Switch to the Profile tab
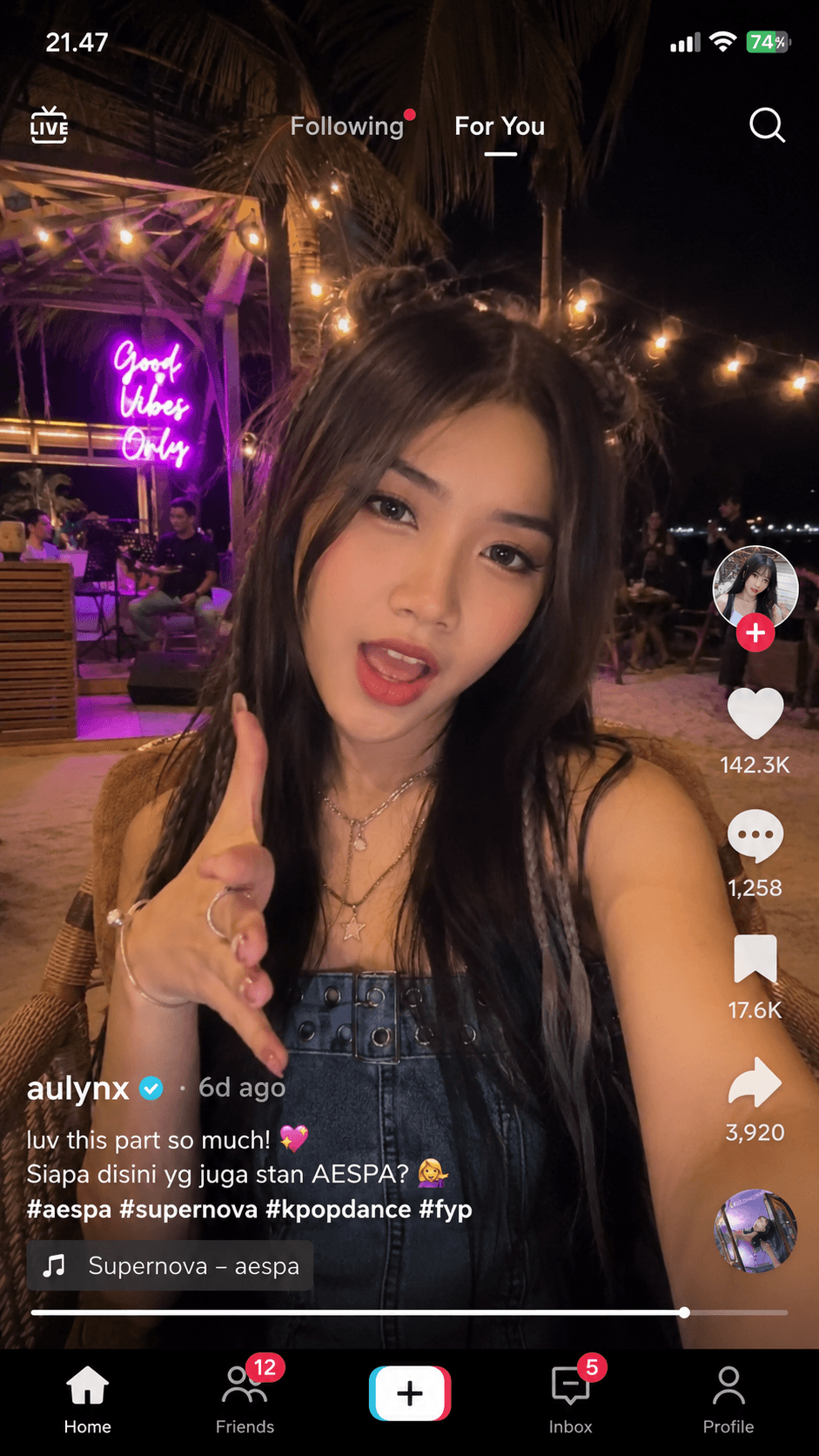 coord(728,1399)
